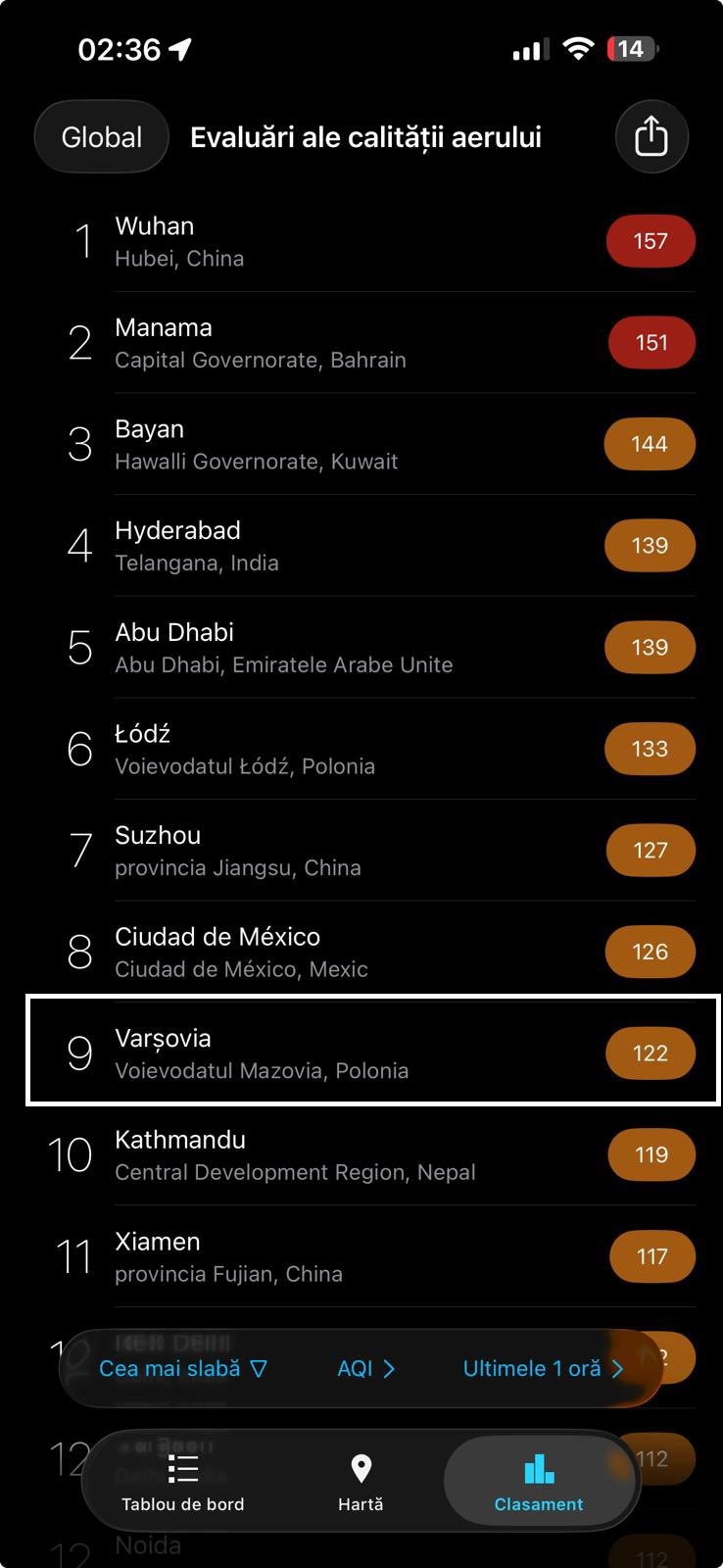Open Wuhan air quality details
Screen dimensions: 723x1568
pos(372,241)
